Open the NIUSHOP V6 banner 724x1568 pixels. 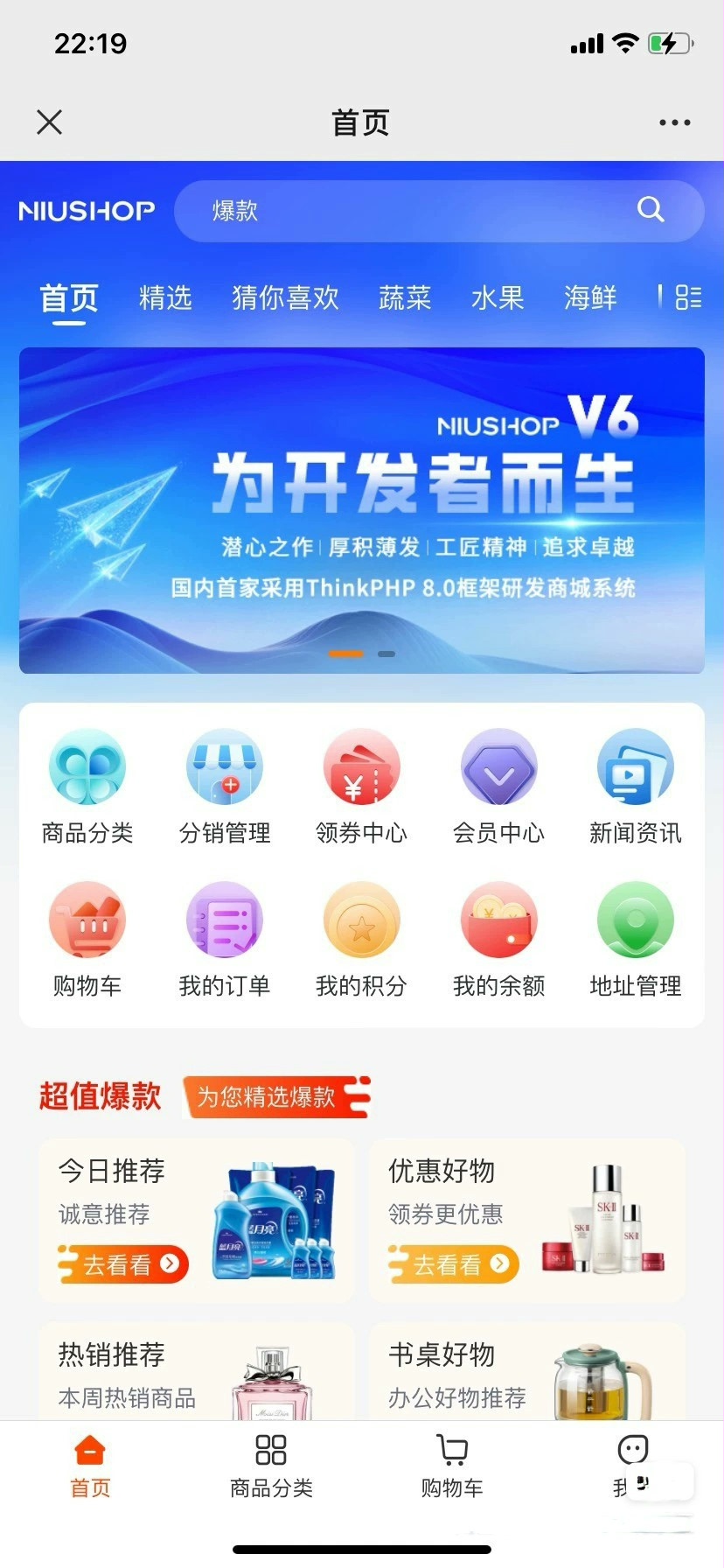click(x=362, y=510)
